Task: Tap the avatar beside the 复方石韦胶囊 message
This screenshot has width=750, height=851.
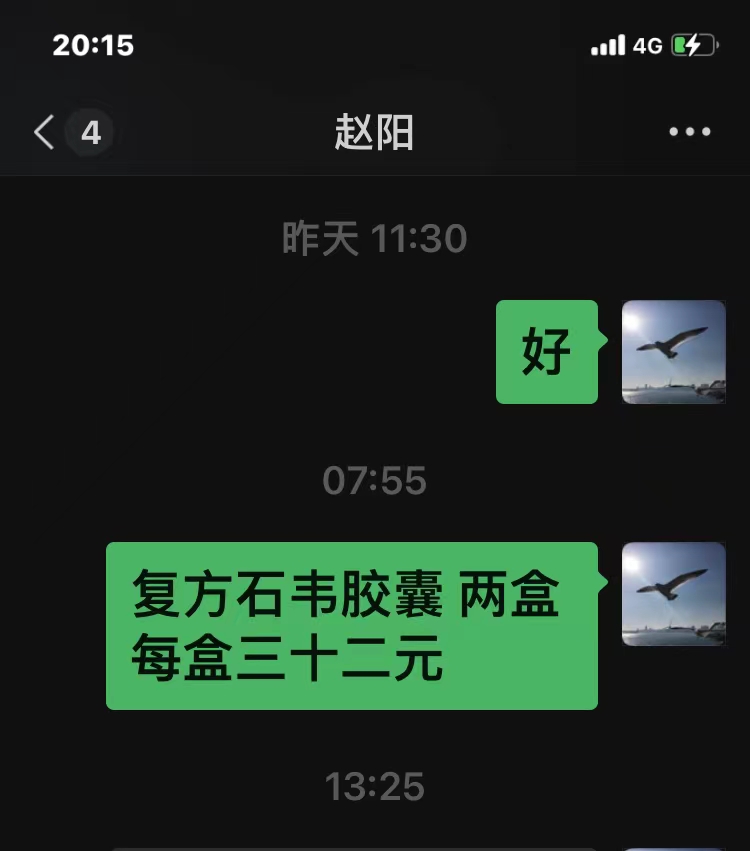Action: pyautogui.click(x=673, y=594)
